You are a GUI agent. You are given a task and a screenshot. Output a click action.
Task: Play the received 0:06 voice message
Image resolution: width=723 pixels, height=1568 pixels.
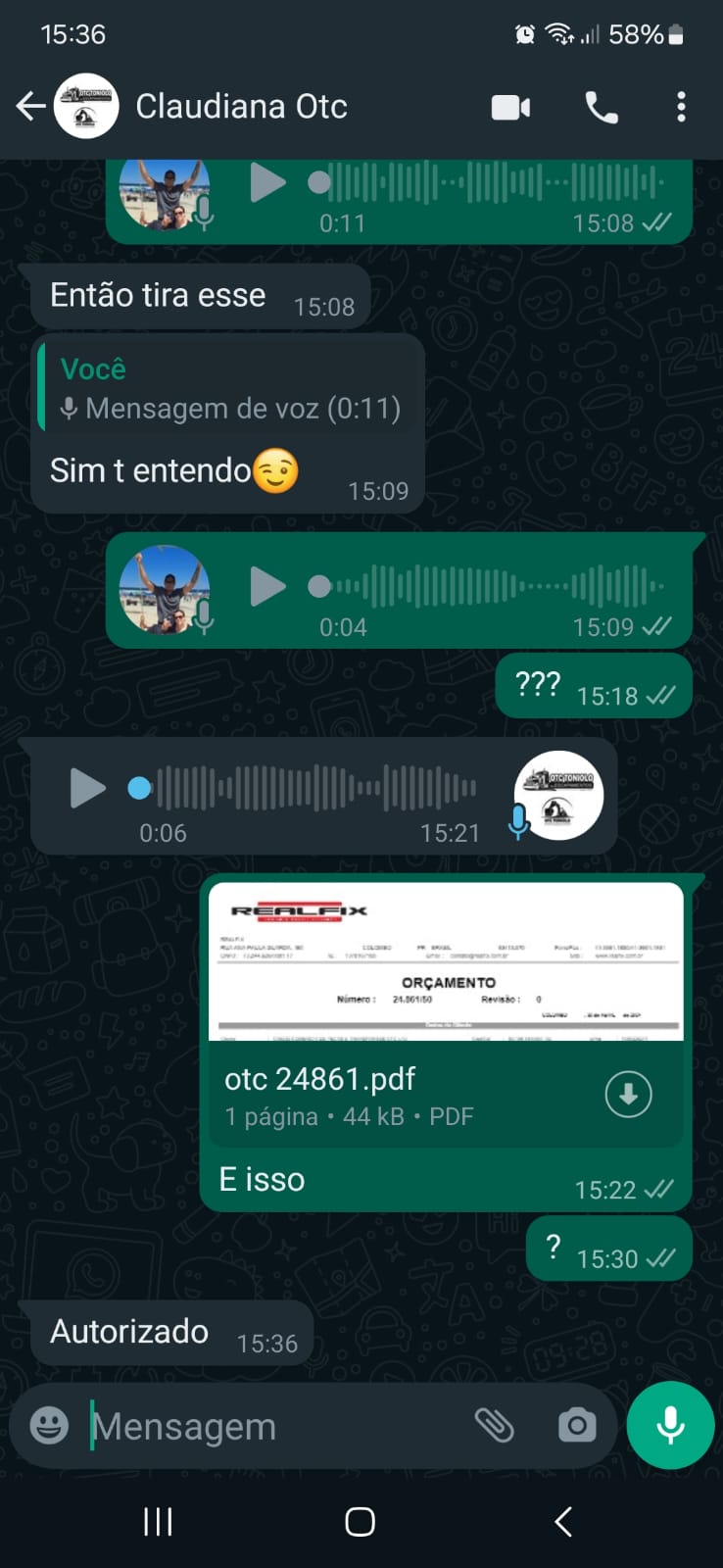[87, 788]
